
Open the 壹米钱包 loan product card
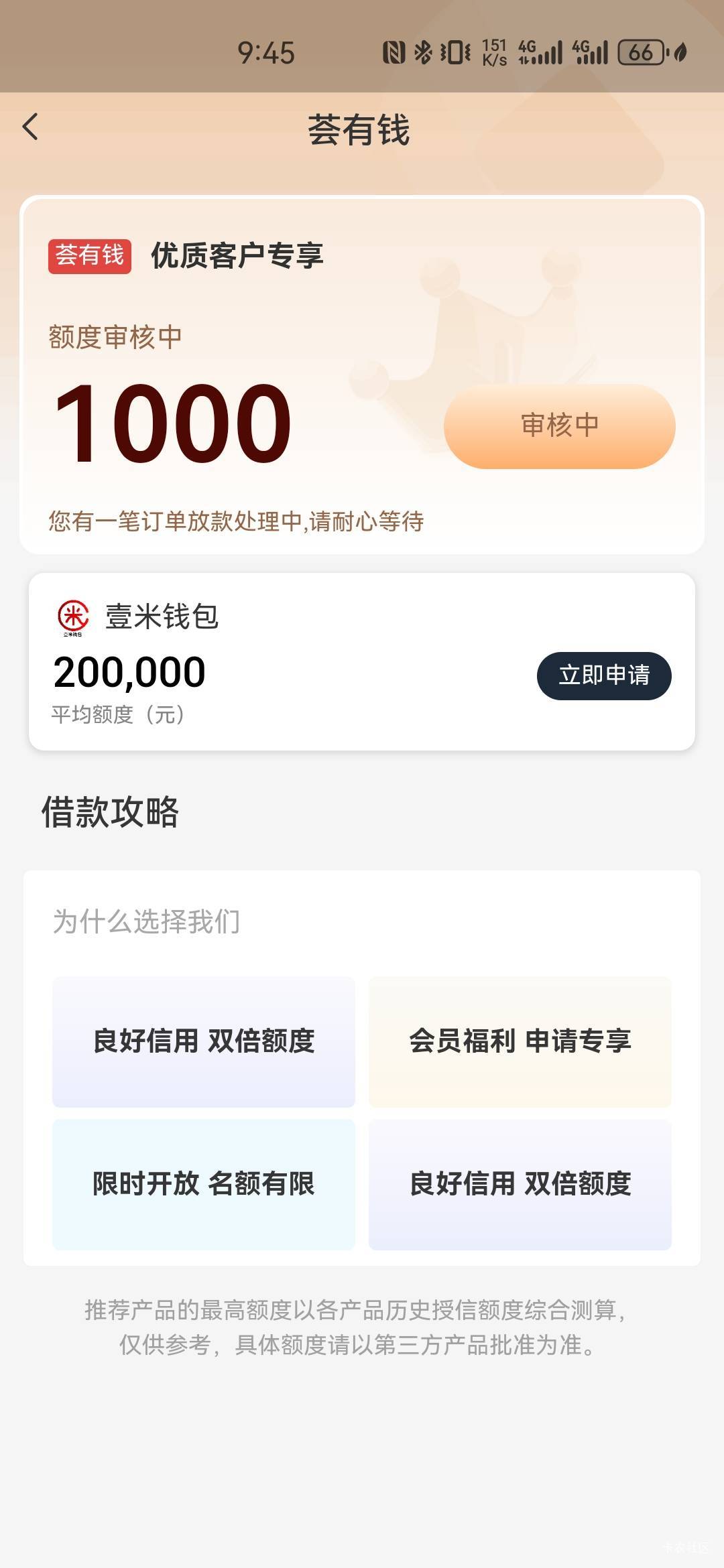(362, 661)
